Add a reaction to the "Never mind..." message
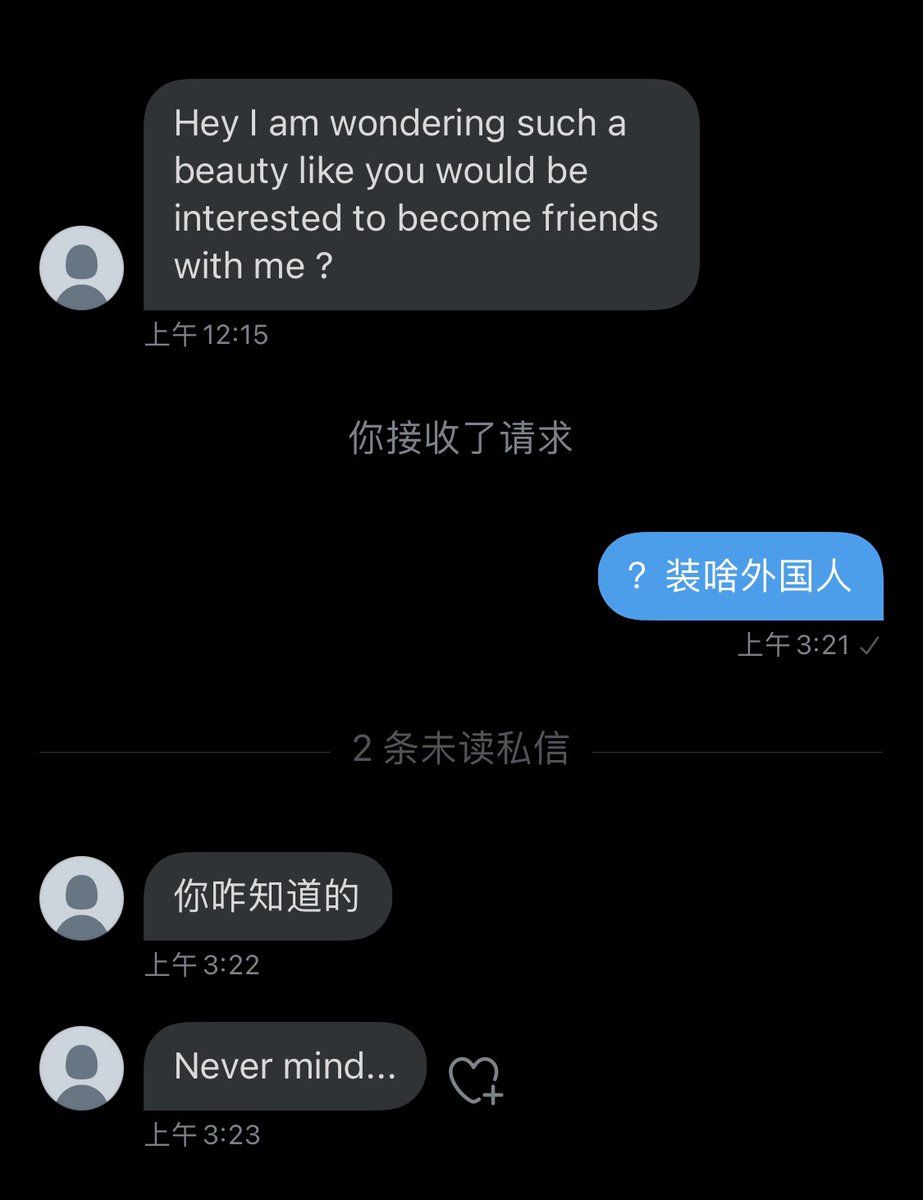 click(474, 1080)
